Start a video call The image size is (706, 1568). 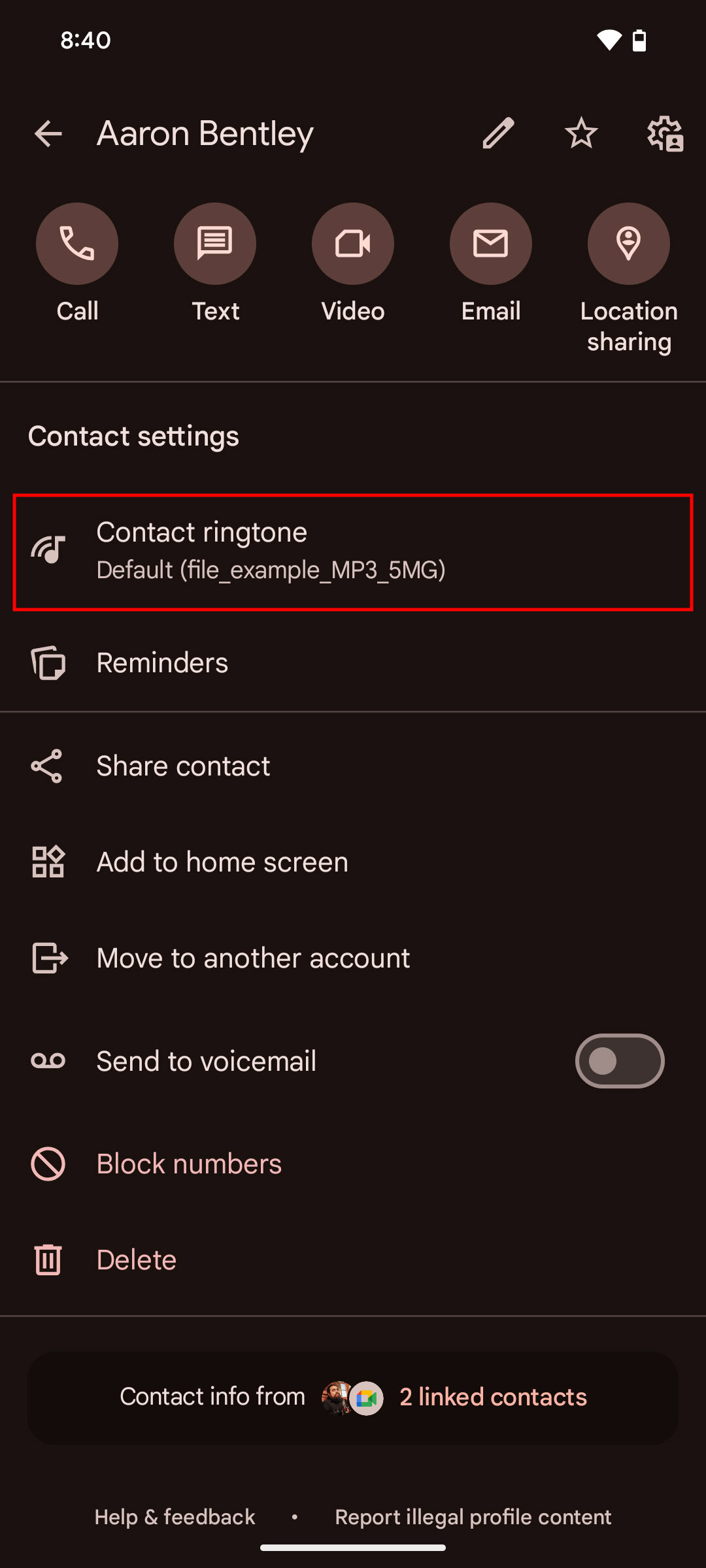(353, 244)
